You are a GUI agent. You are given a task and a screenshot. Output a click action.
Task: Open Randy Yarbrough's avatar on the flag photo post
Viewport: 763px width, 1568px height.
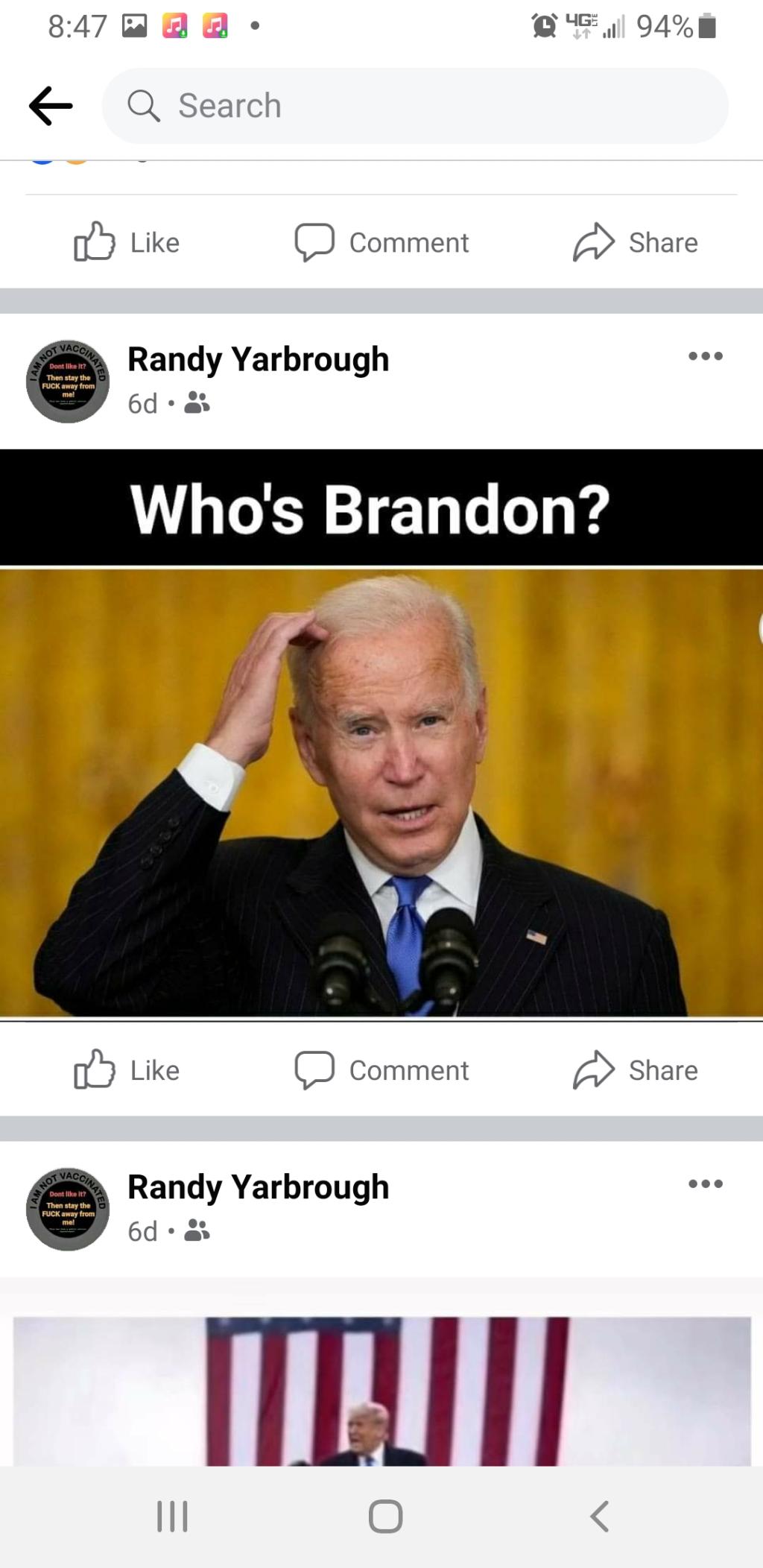68,1209
